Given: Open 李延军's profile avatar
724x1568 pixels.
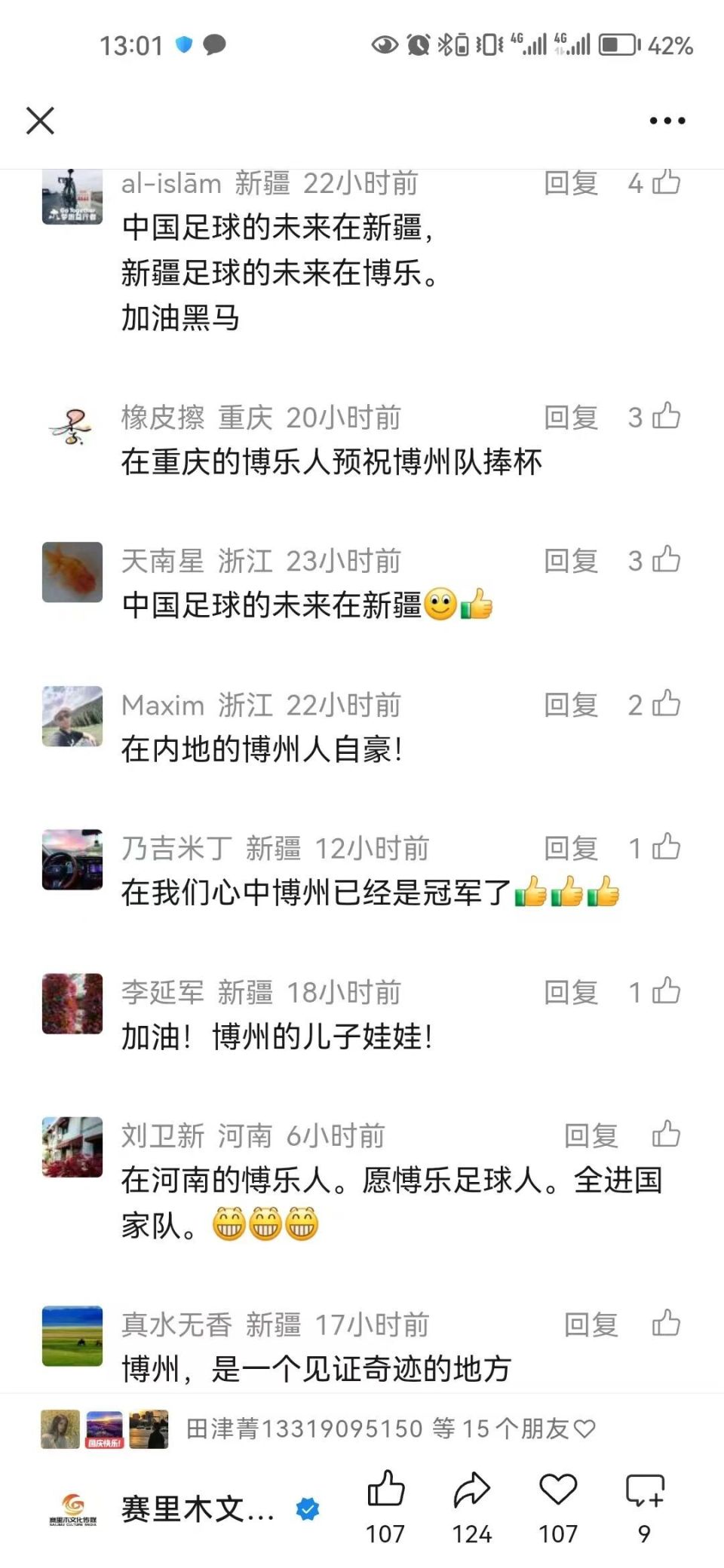Looking at the screenshot, I should [x=72, y=1003].
